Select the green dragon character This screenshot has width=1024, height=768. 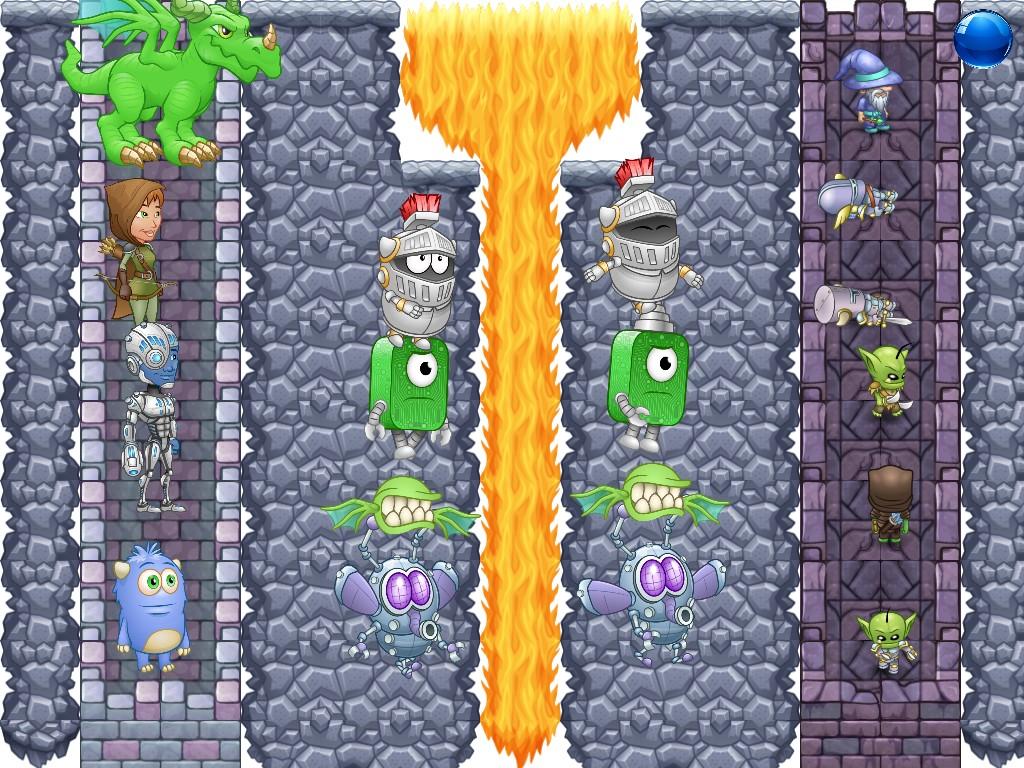pyautogui.click(x=168, y=82)
